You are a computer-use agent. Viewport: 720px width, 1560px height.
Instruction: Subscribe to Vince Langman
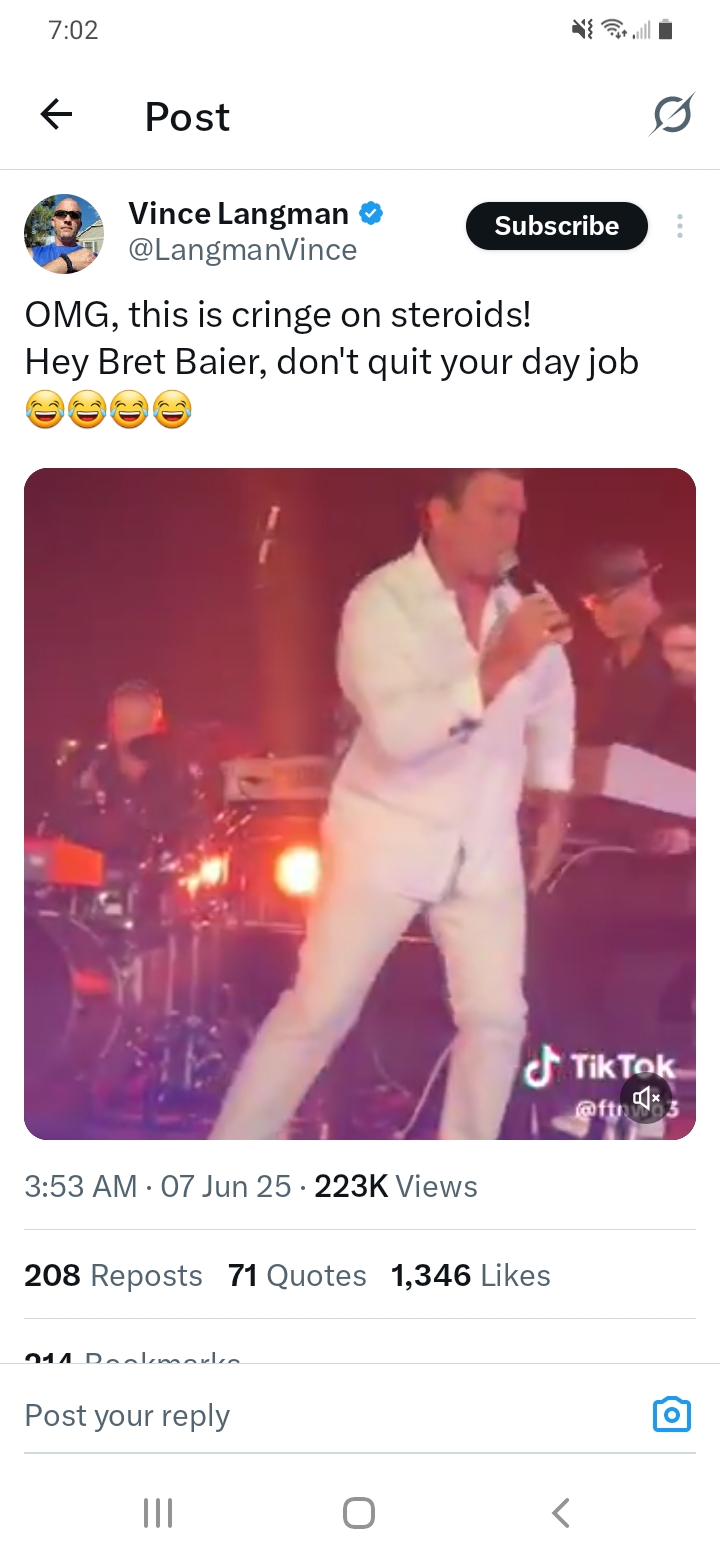pos(557,226)
